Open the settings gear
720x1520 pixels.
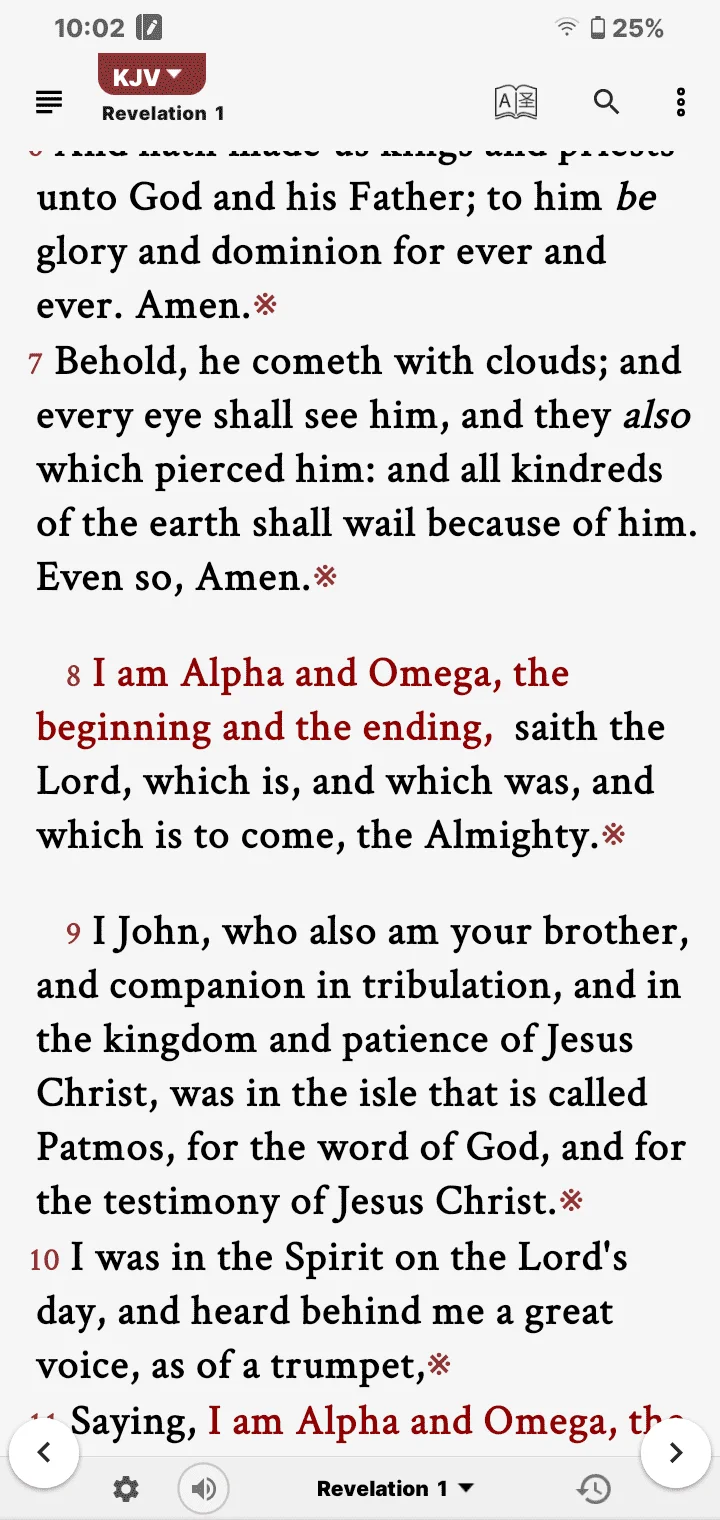(126, 1489)
